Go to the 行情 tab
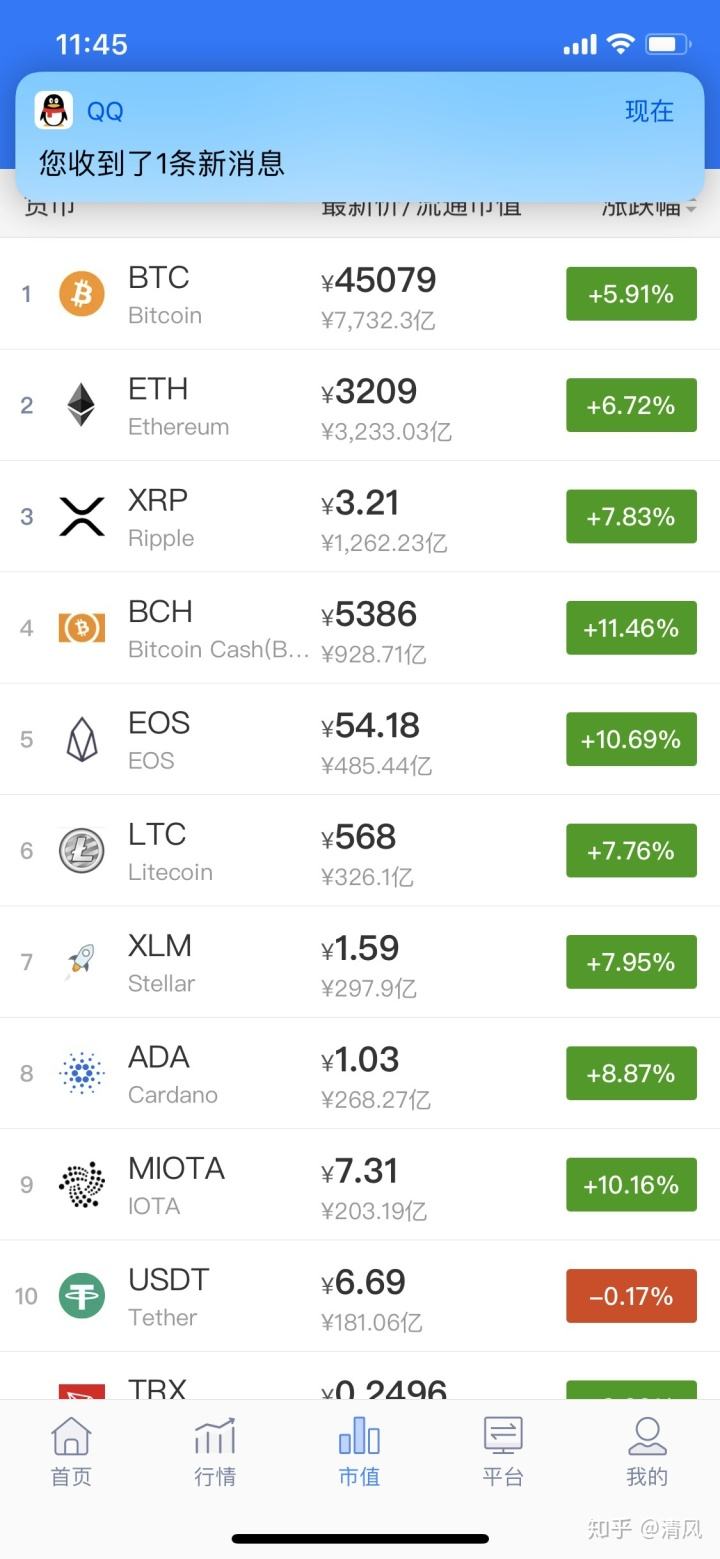 (215, 1452)
